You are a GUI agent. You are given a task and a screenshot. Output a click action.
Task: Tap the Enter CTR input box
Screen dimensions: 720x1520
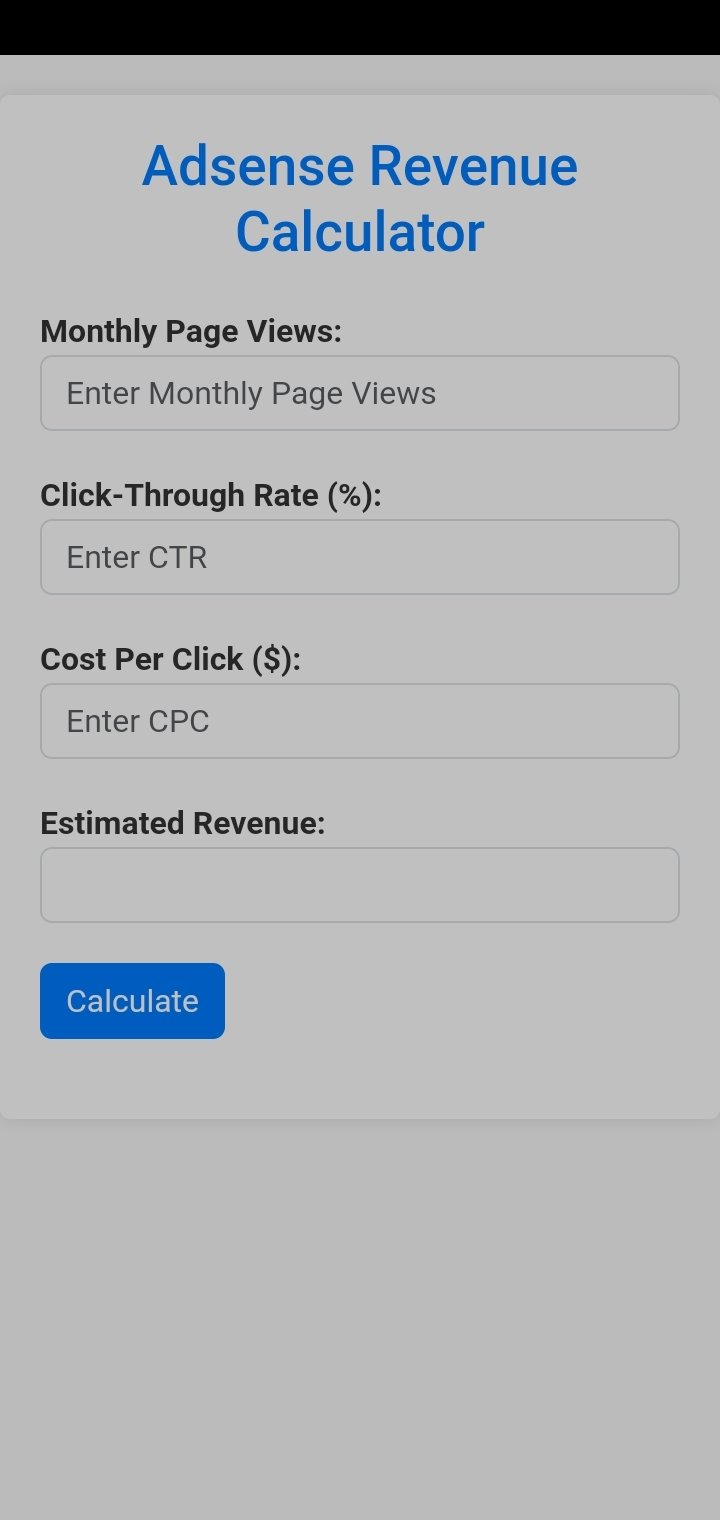click(x=360, y=557)
